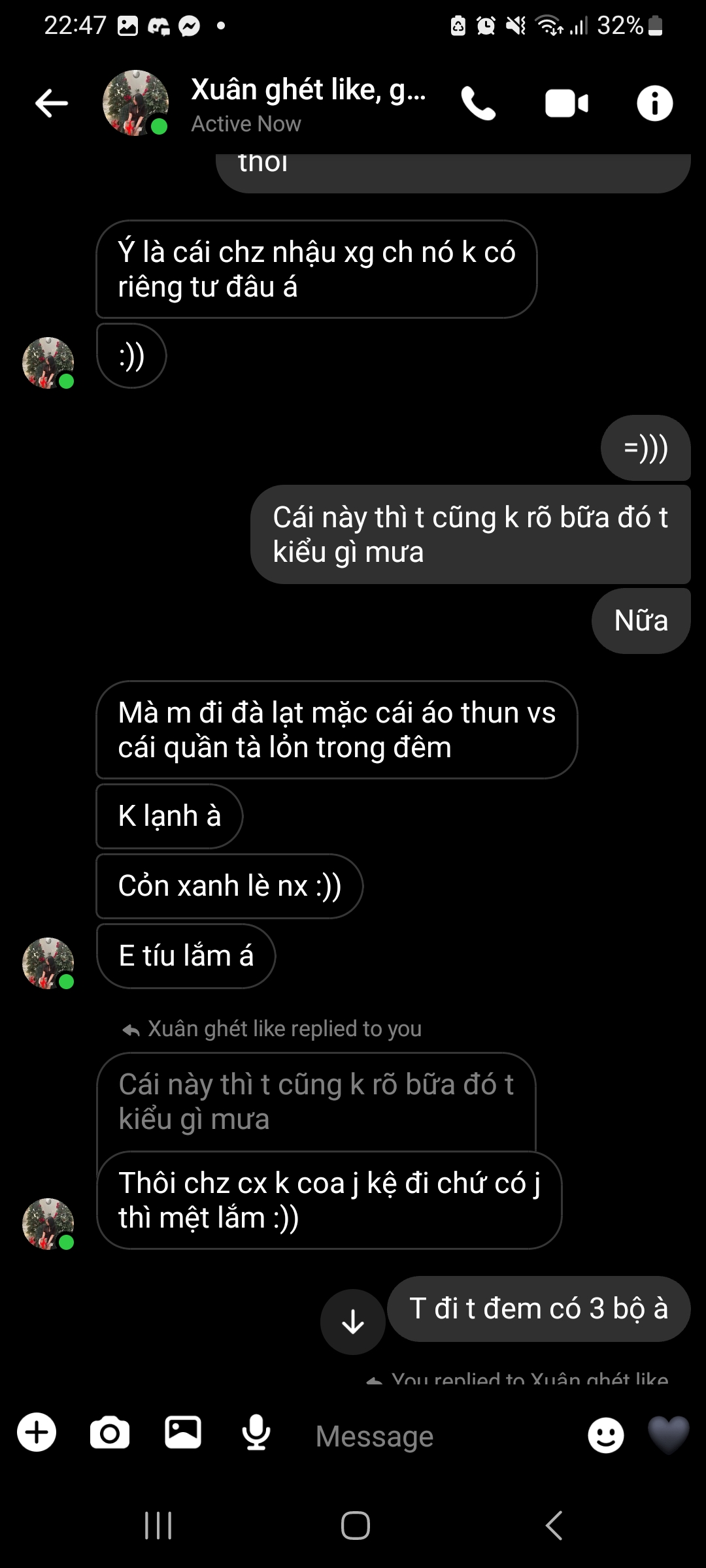Record a voice message with the microphone
Viewport: 706px width, 1568px height.
[256, 1432]
